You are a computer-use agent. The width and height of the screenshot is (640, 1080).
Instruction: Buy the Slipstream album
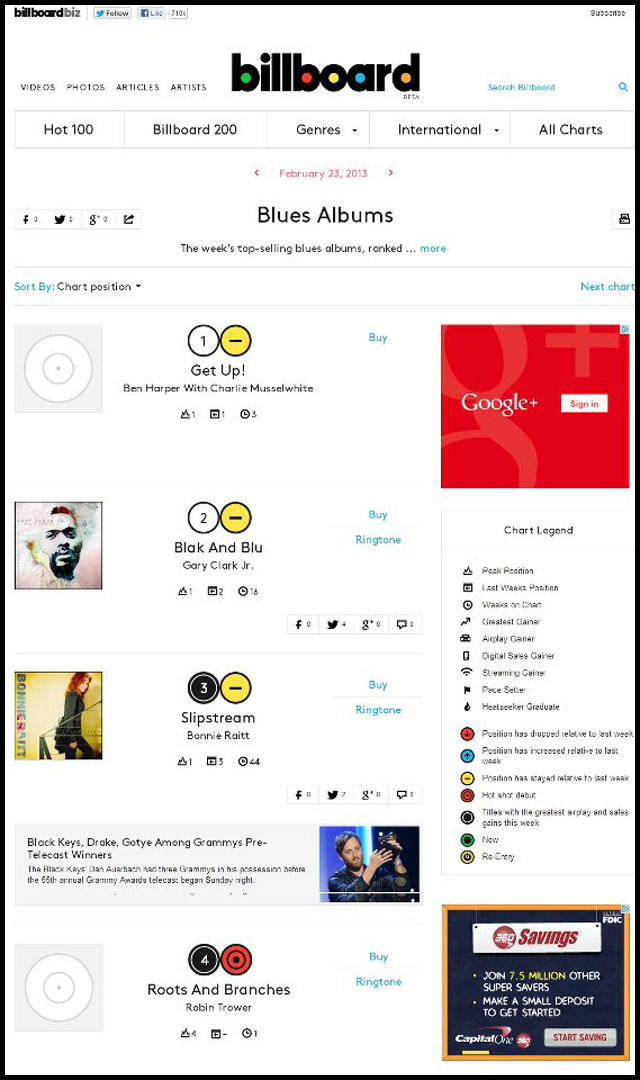coord(378,685)
